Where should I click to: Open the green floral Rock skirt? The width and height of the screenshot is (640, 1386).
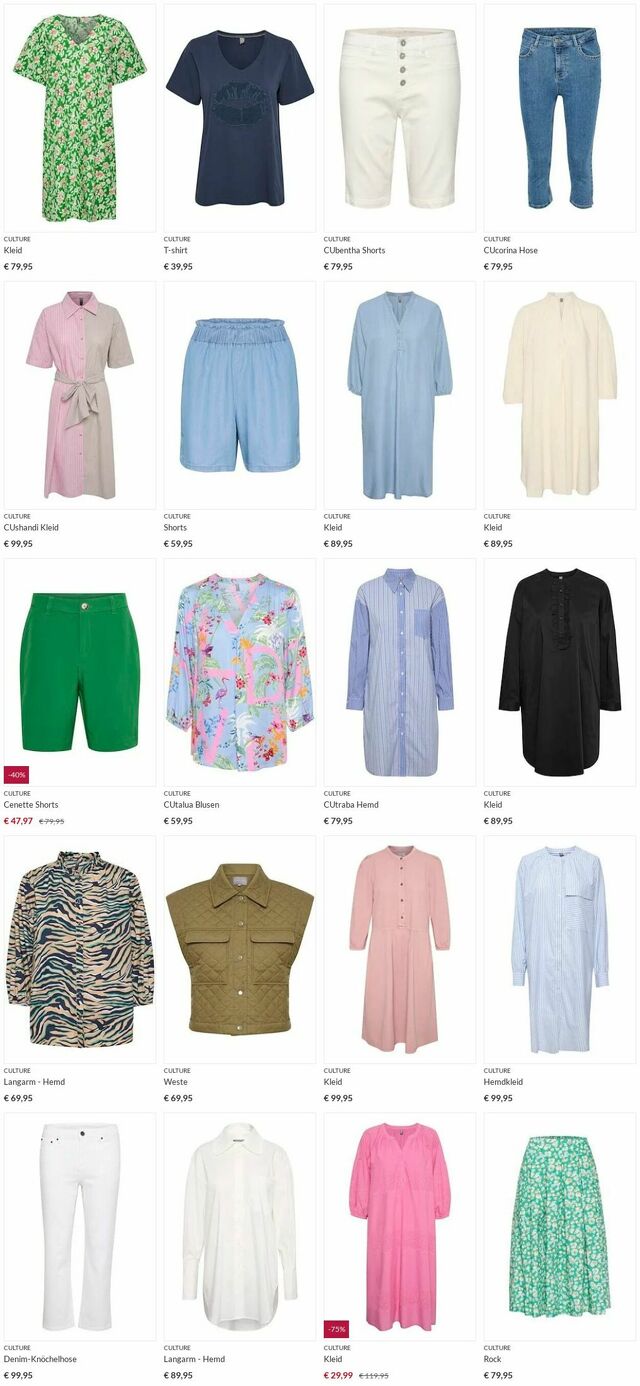click(559, 1226)
